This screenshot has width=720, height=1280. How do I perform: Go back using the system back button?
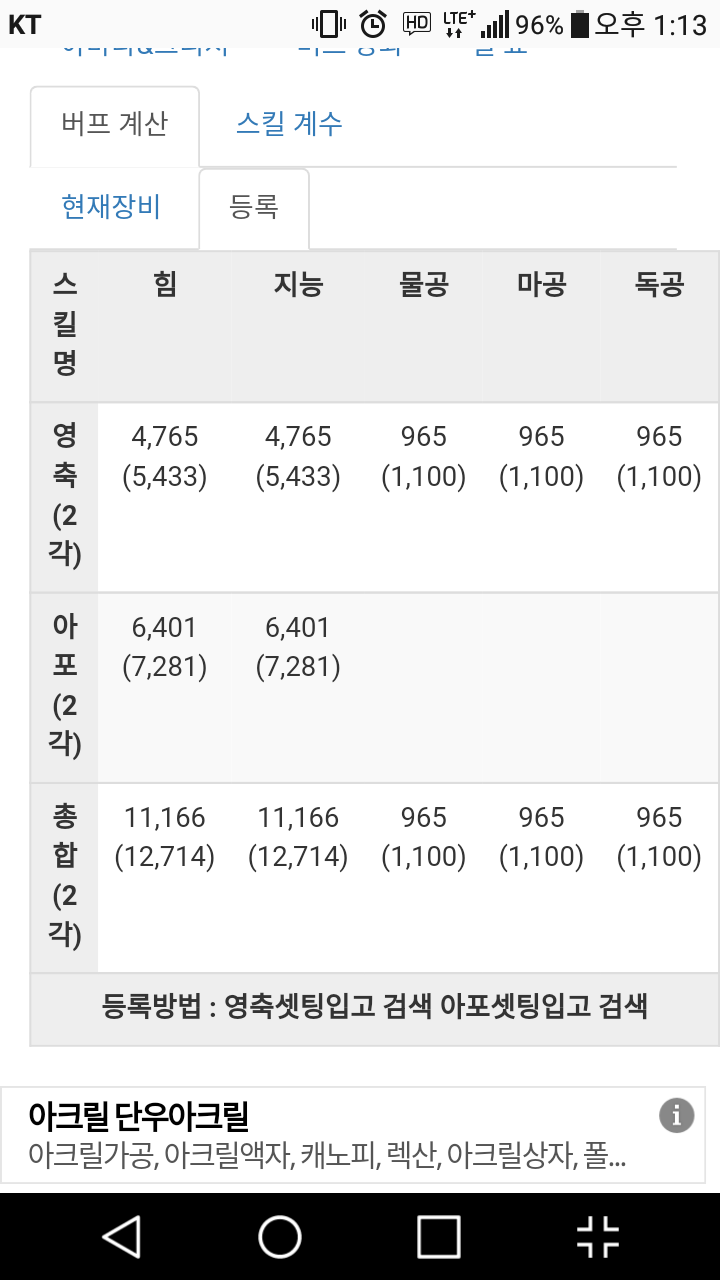pyautogui.click(x=122, y=1236)
